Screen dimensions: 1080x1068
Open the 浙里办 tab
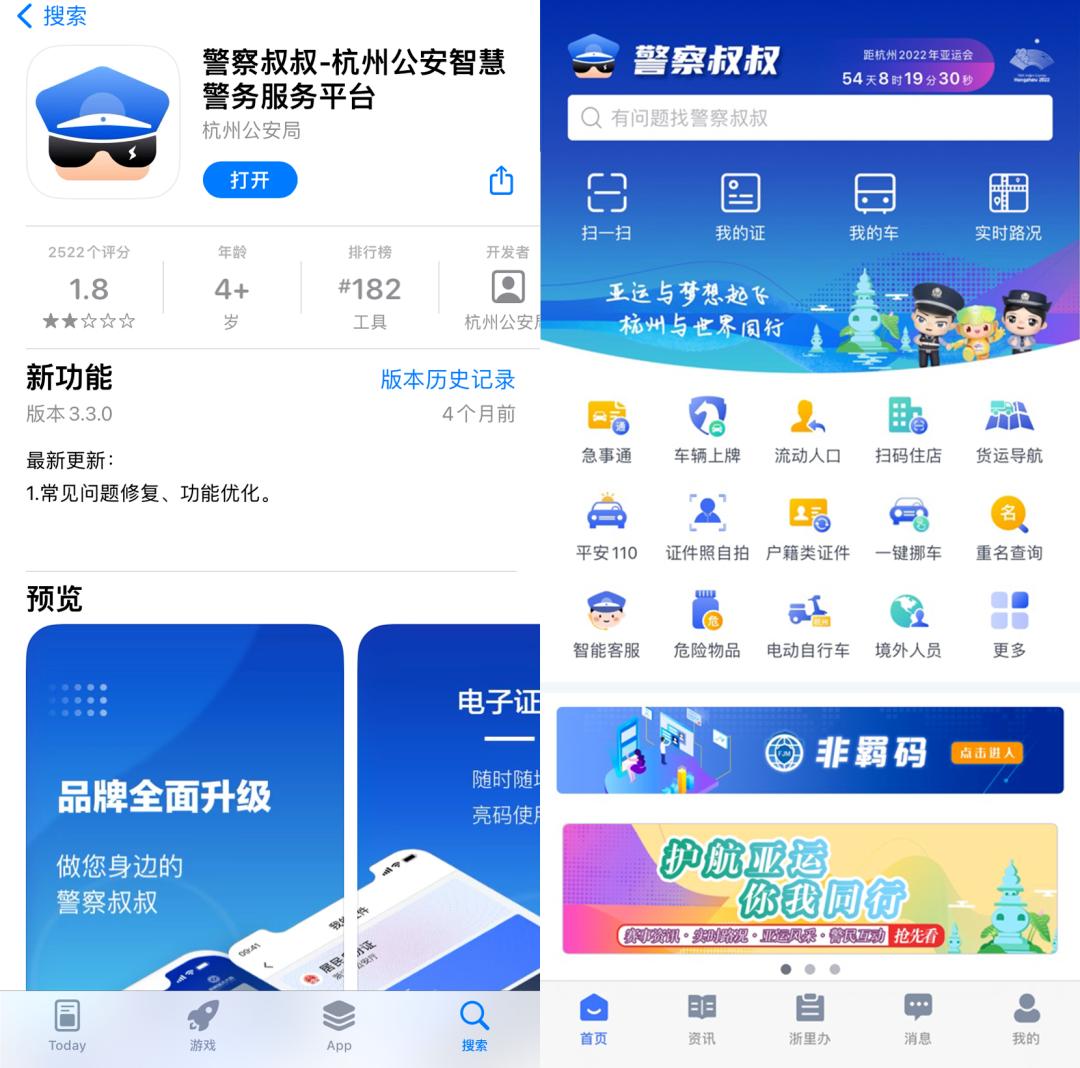click(x=809, y=1018)
